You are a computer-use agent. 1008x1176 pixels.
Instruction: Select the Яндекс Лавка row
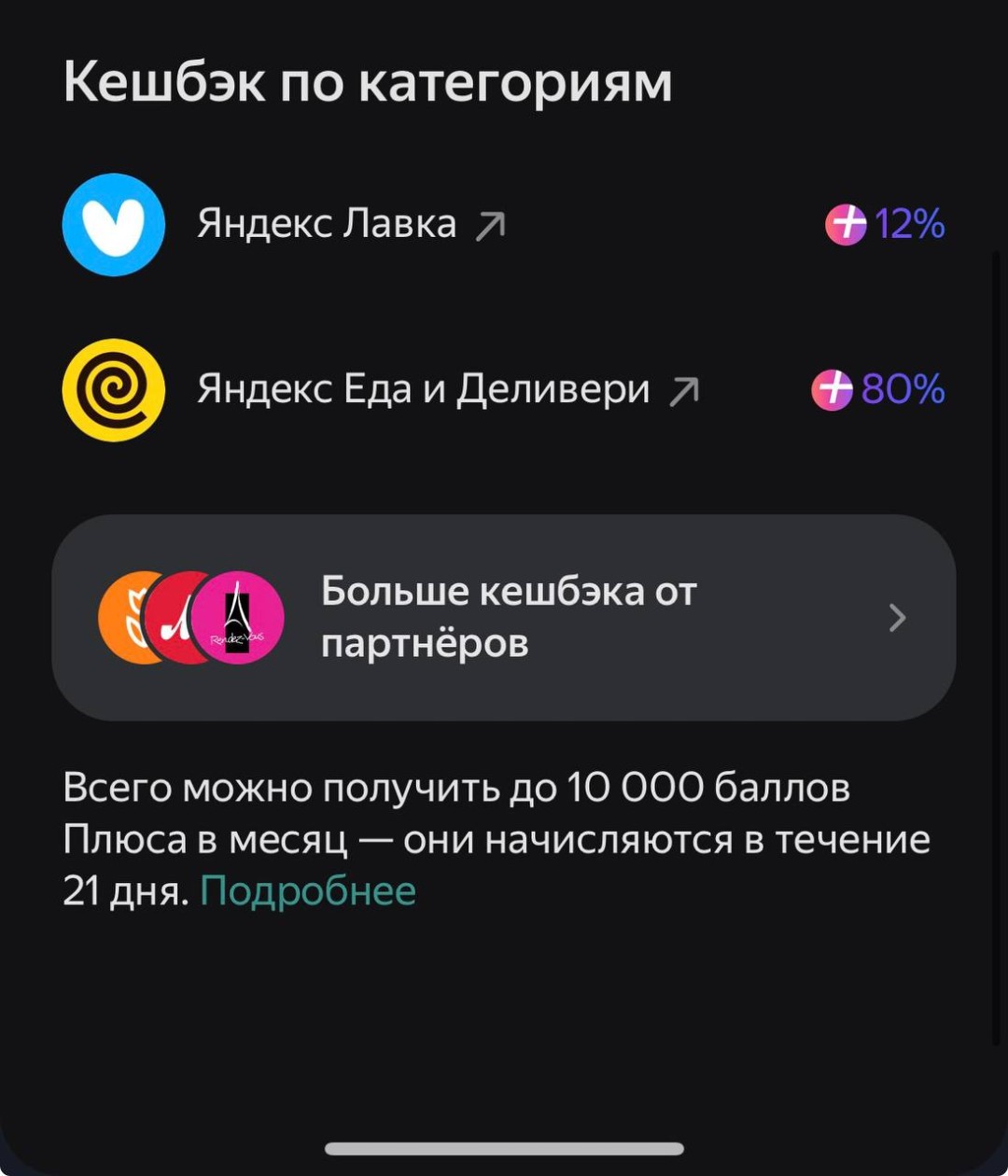(x=327, y=224)
